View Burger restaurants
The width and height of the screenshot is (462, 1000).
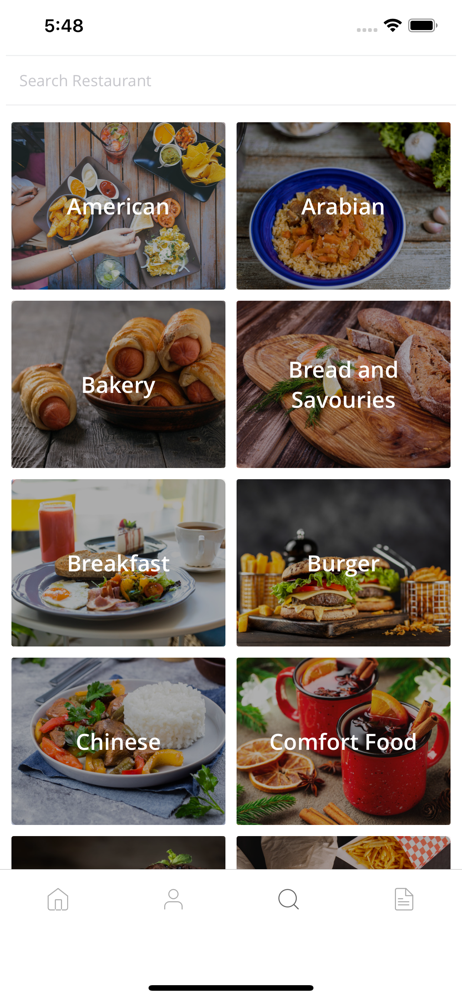[x=343, y=563]
